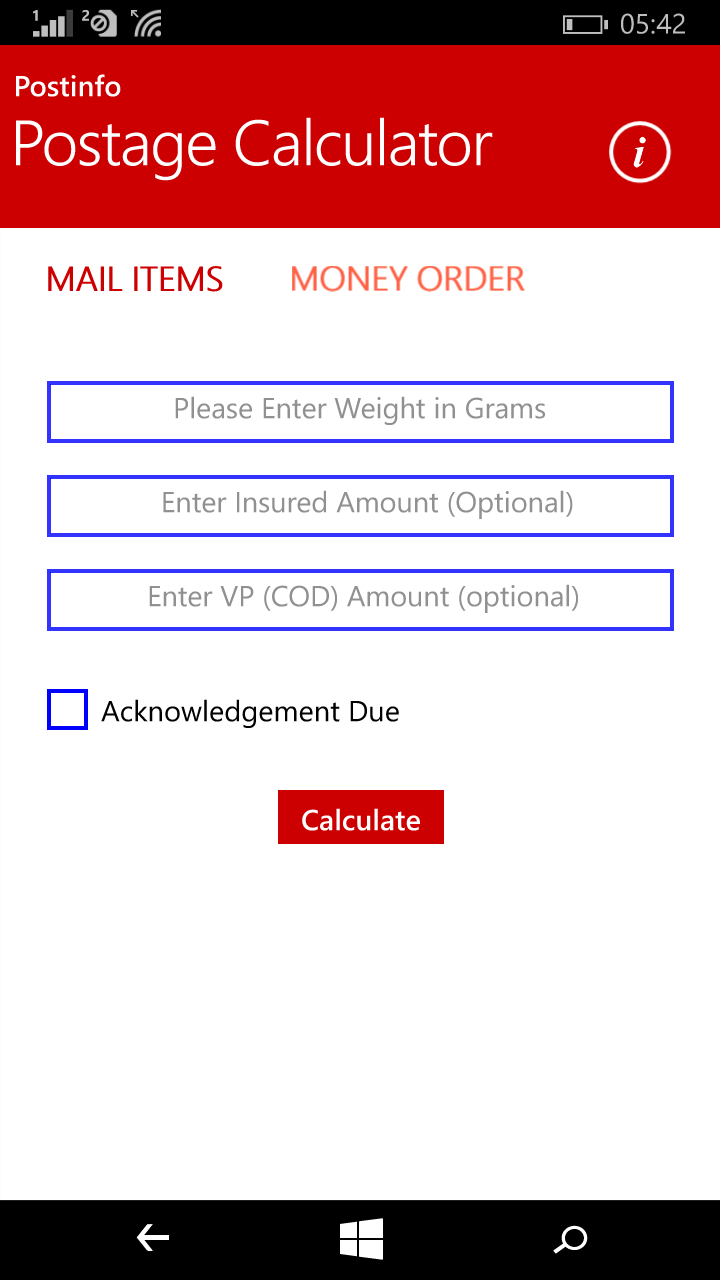Switch to the Money Order tab
Viewport: 720px width, 1280px height.
407,279
